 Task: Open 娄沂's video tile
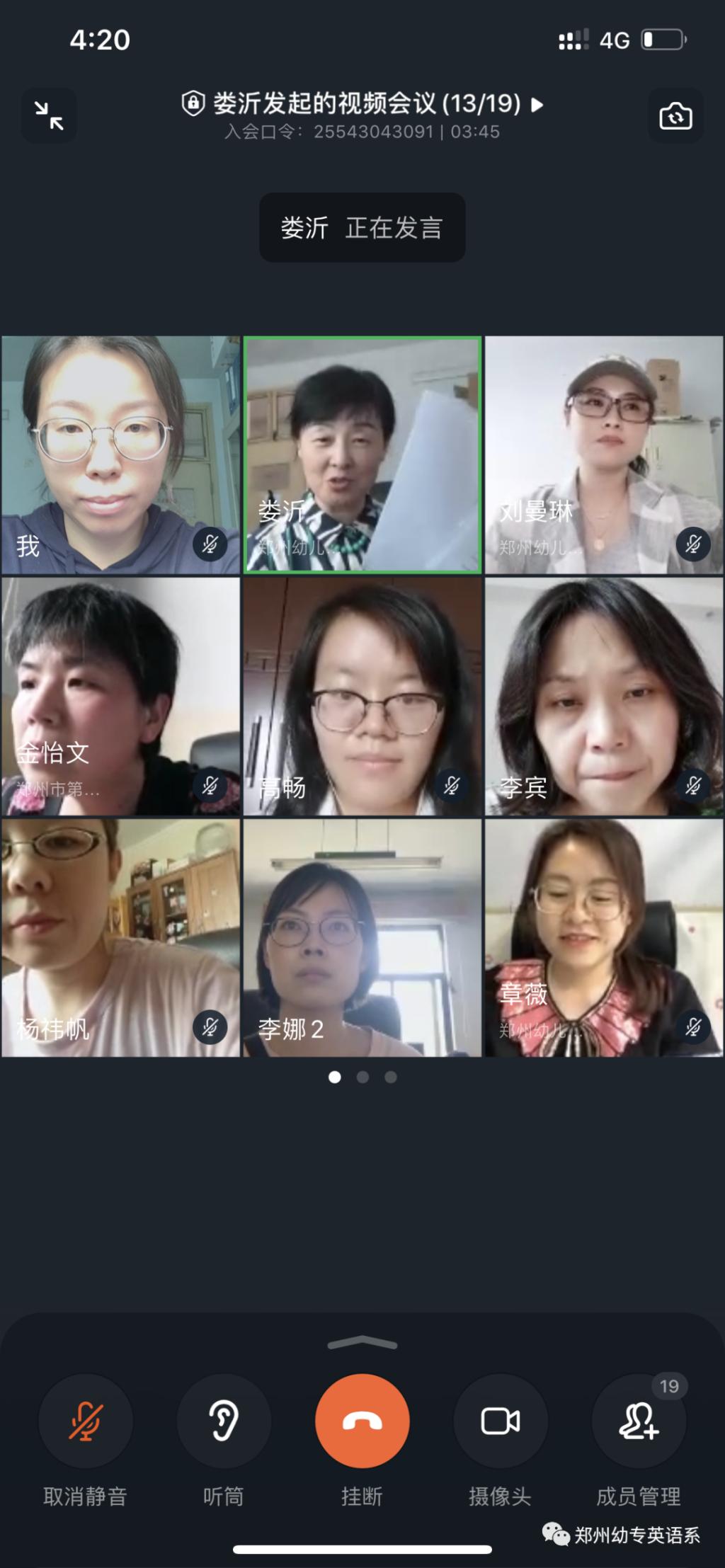tap(362, 454)
